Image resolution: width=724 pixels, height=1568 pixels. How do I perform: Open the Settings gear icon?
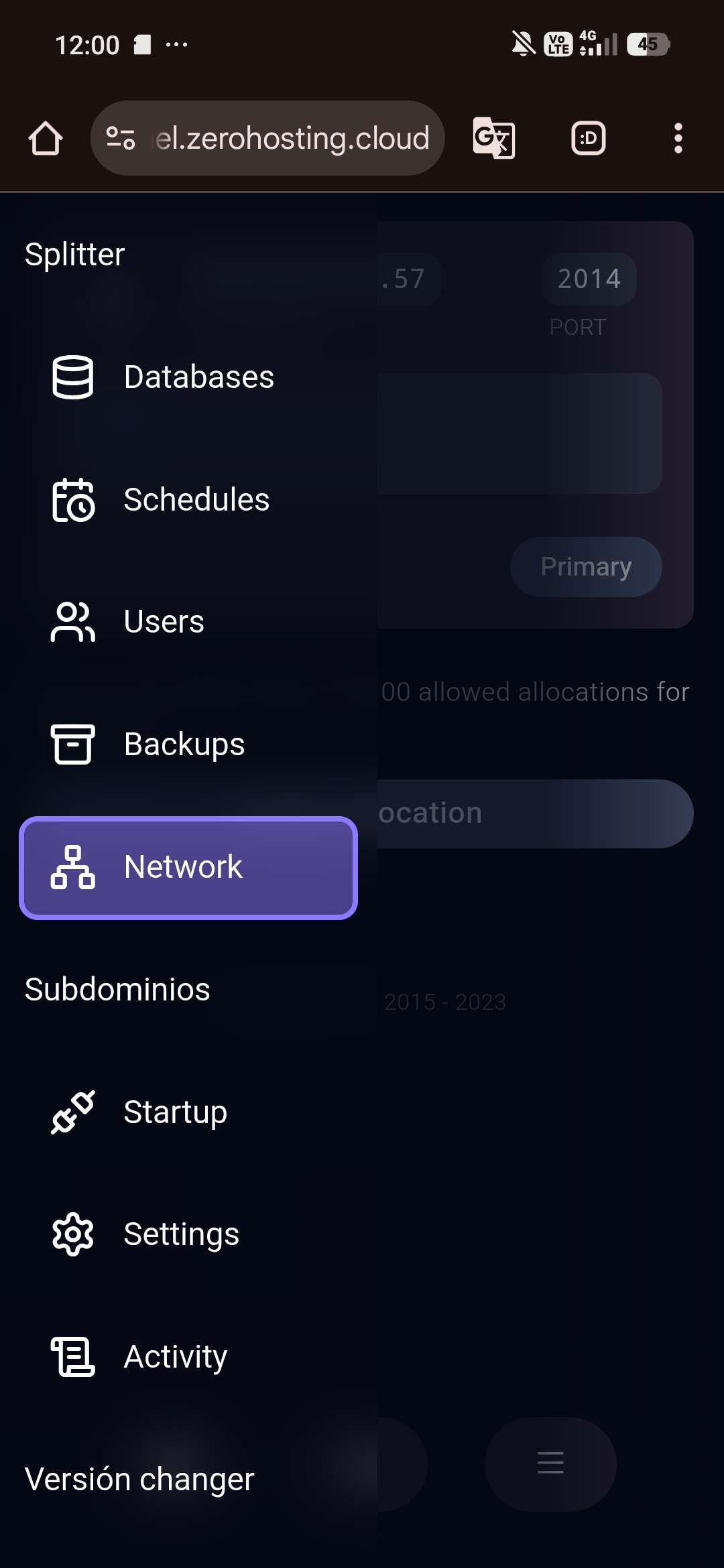[x=72, y=1234]
